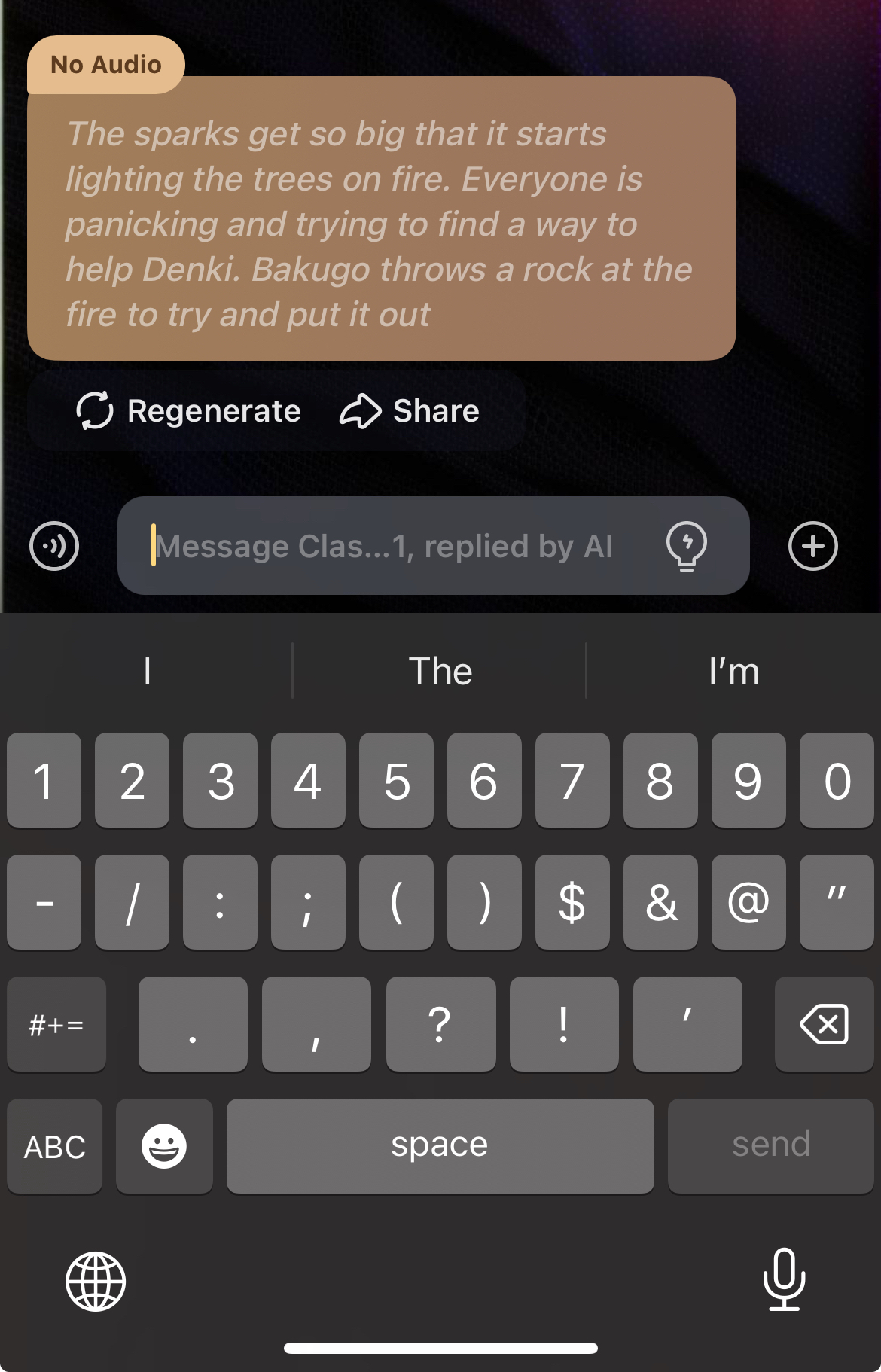The image size is (881, 1372).
Task: Insert suggested word "The"
Action: click(x=440, y=671)
